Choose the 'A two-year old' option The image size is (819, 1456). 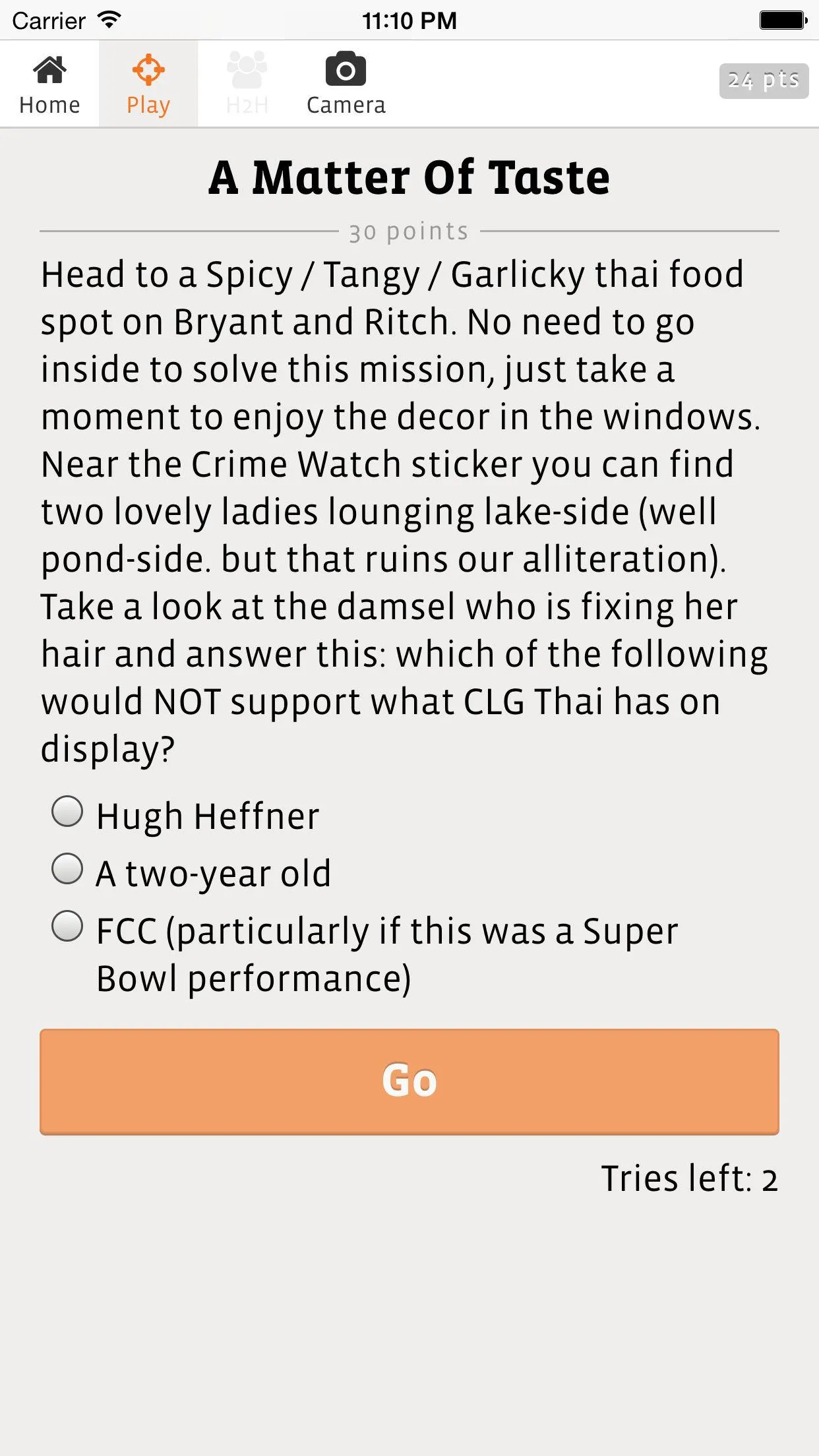pos(67,869)
